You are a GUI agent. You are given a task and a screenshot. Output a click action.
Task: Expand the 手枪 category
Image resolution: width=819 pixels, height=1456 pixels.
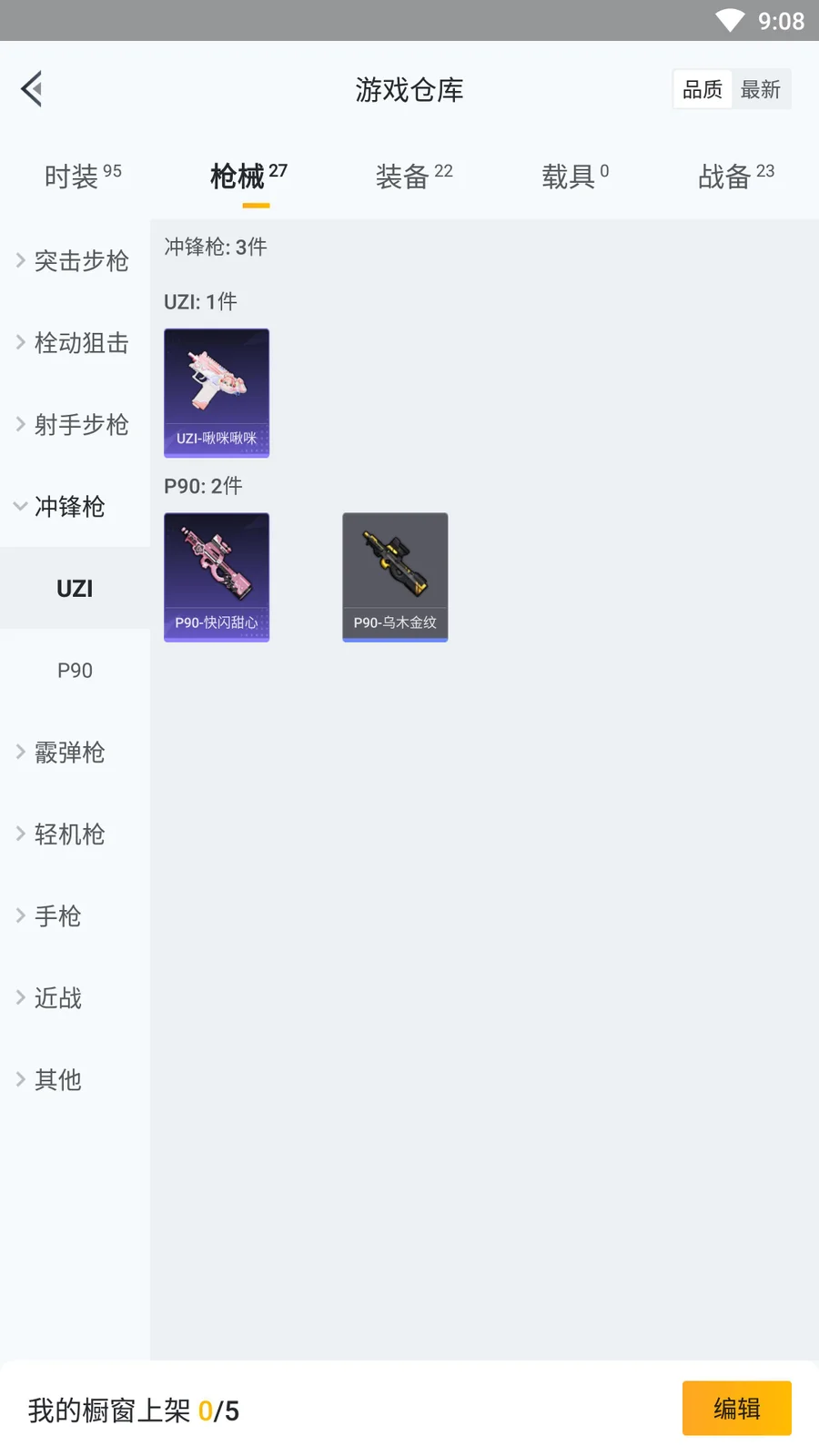[55, 916]
